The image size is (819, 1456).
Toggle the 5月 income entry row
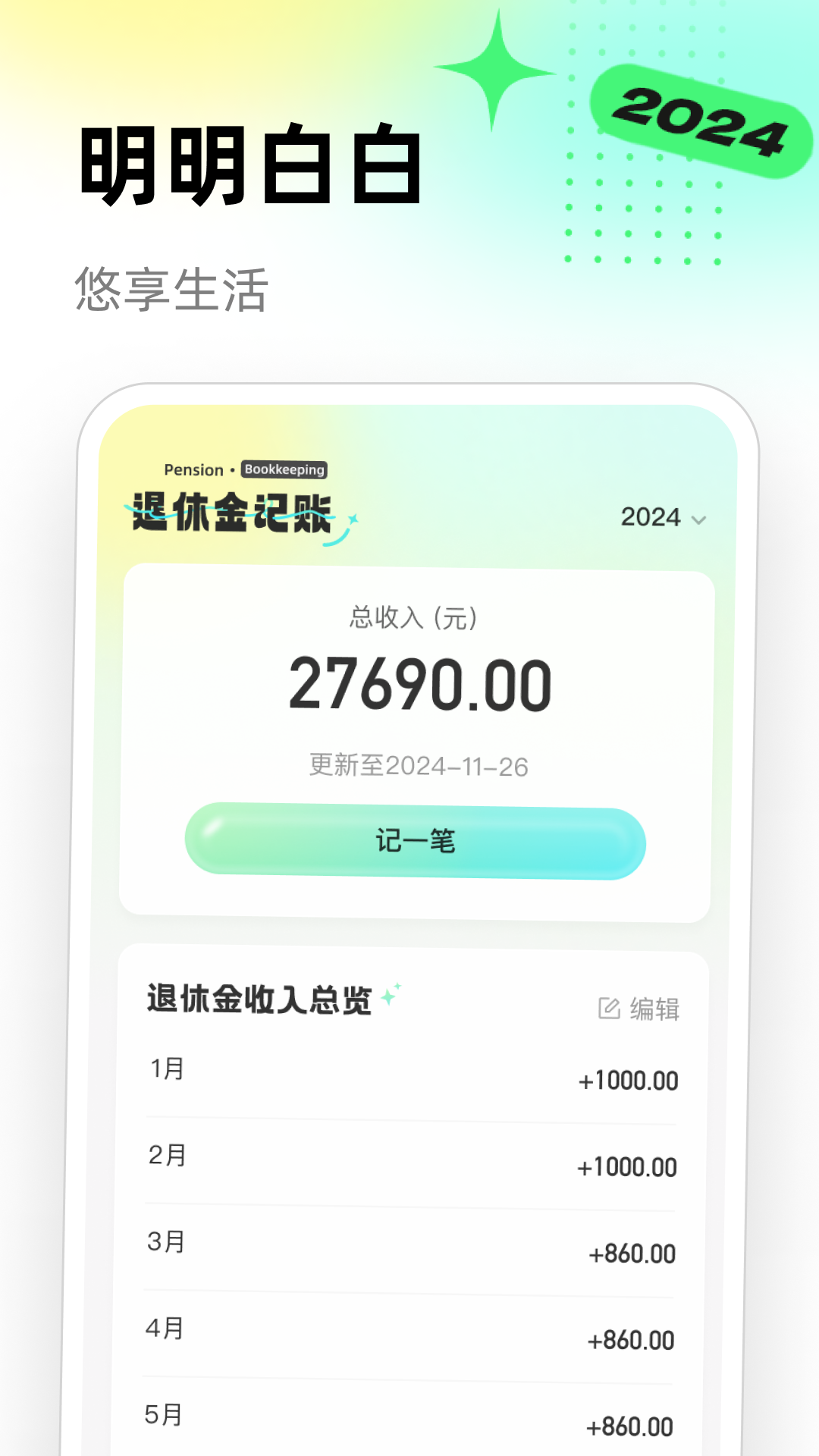coord(413,1422)
